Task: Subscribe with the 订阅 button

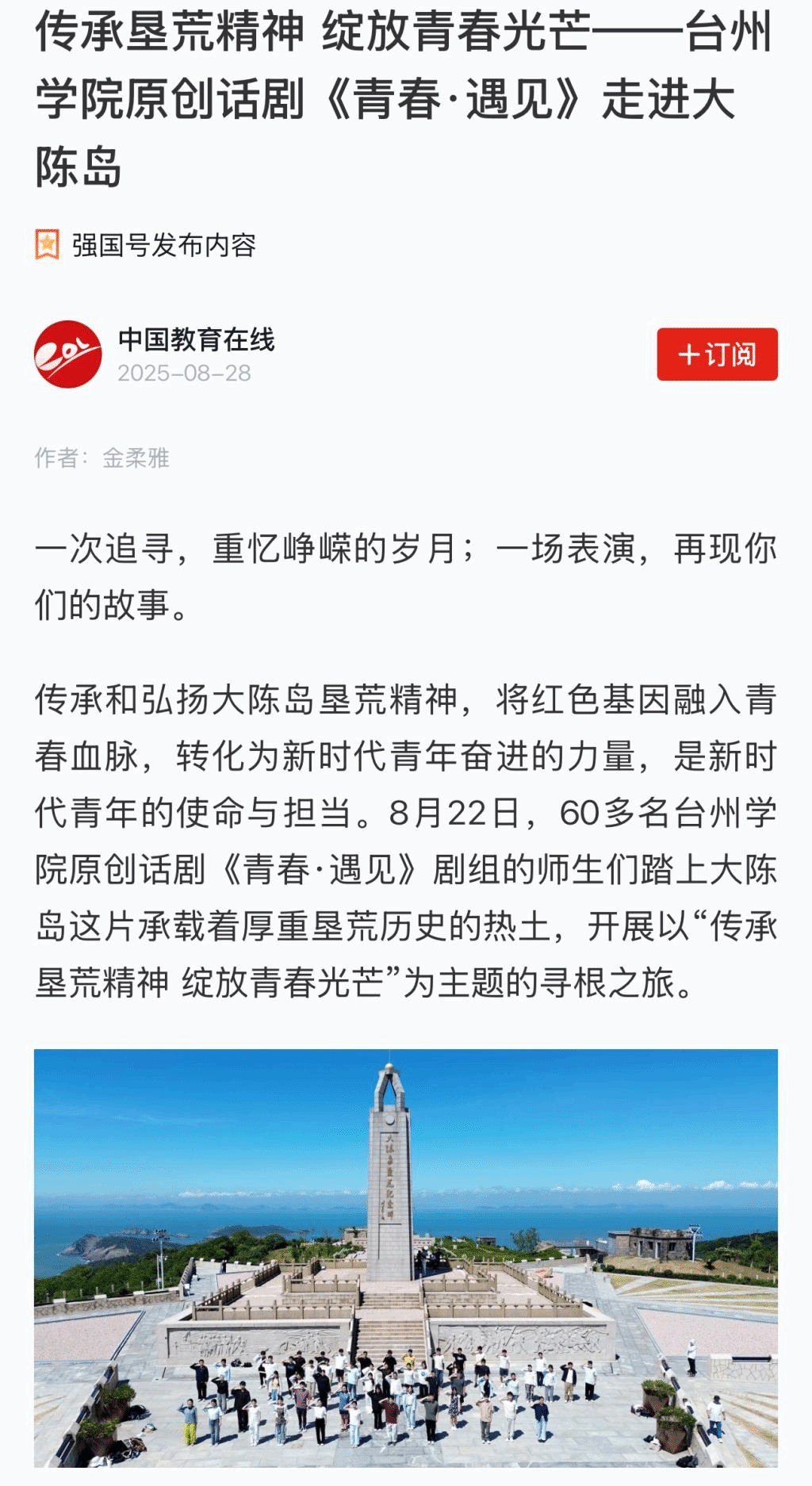Action: point(717,354)
